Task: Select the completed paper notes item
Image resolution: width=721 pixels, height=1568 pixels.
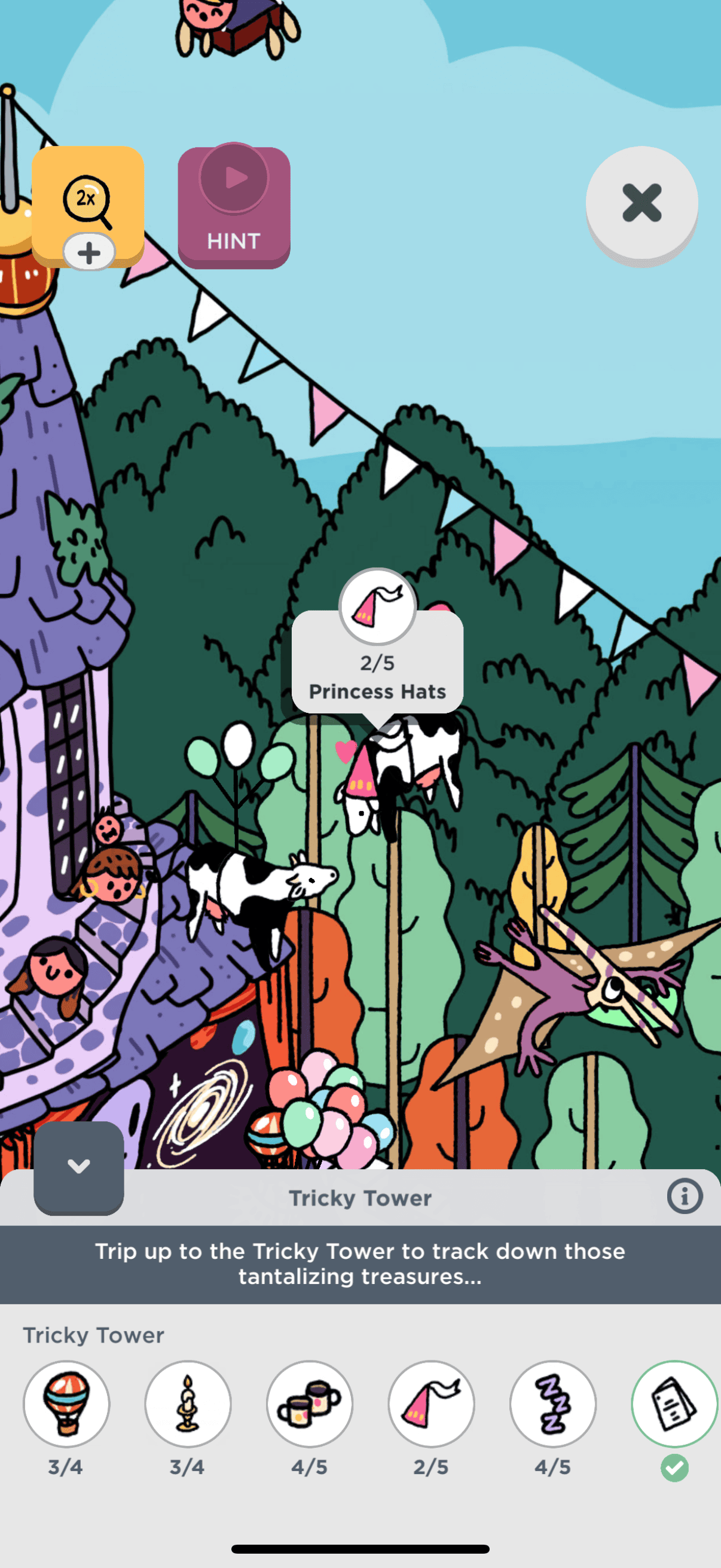Action: 674,1403
